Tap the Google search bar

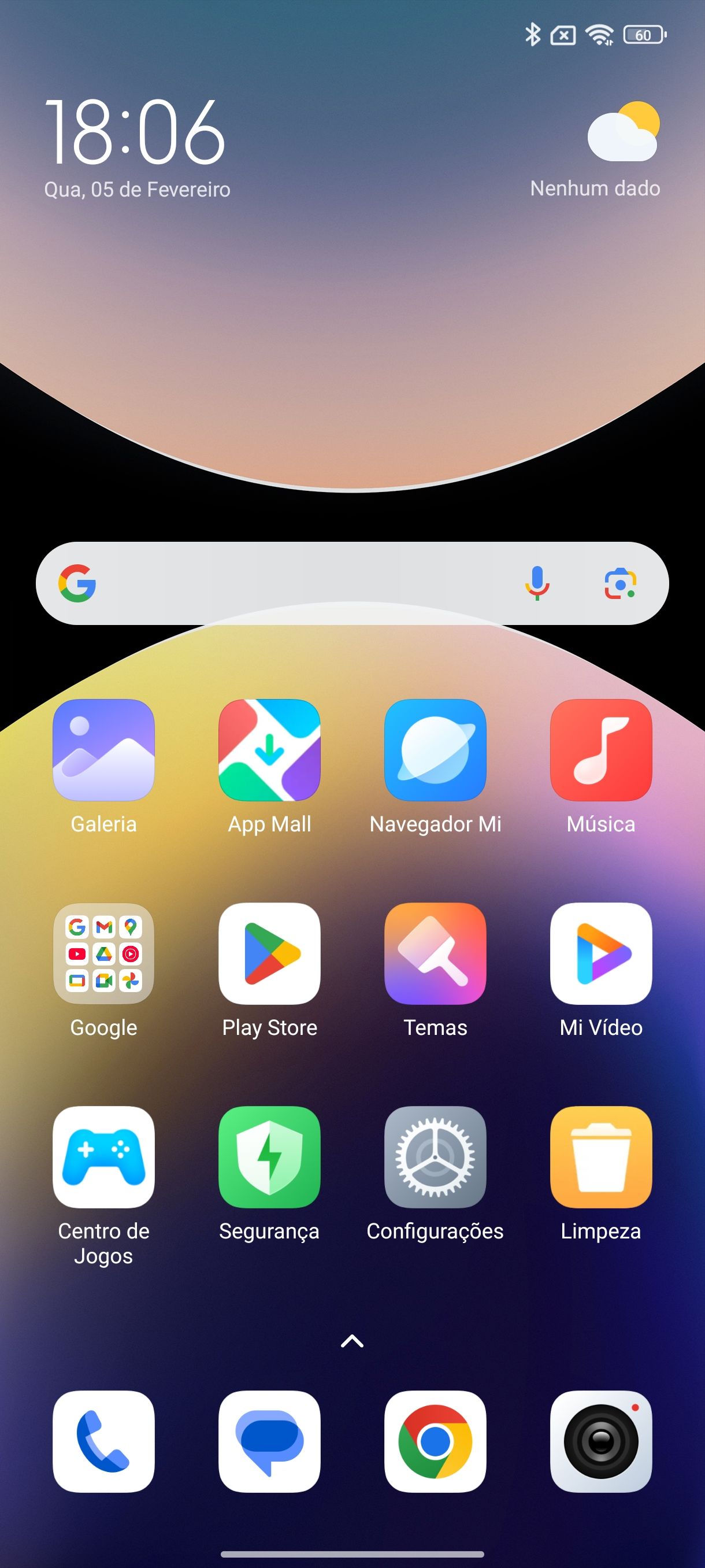304,583
